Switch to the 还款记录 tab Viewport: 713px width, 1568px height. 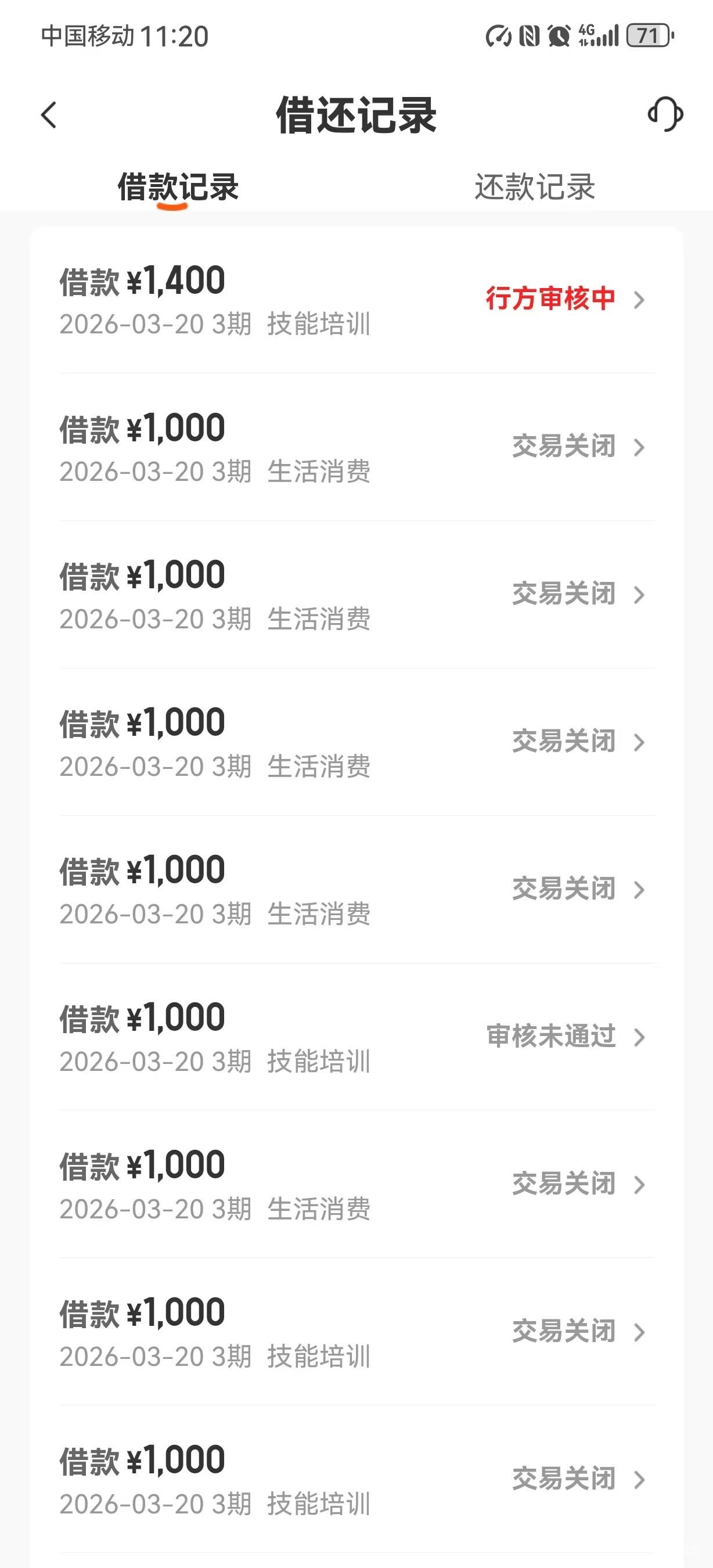534,187
